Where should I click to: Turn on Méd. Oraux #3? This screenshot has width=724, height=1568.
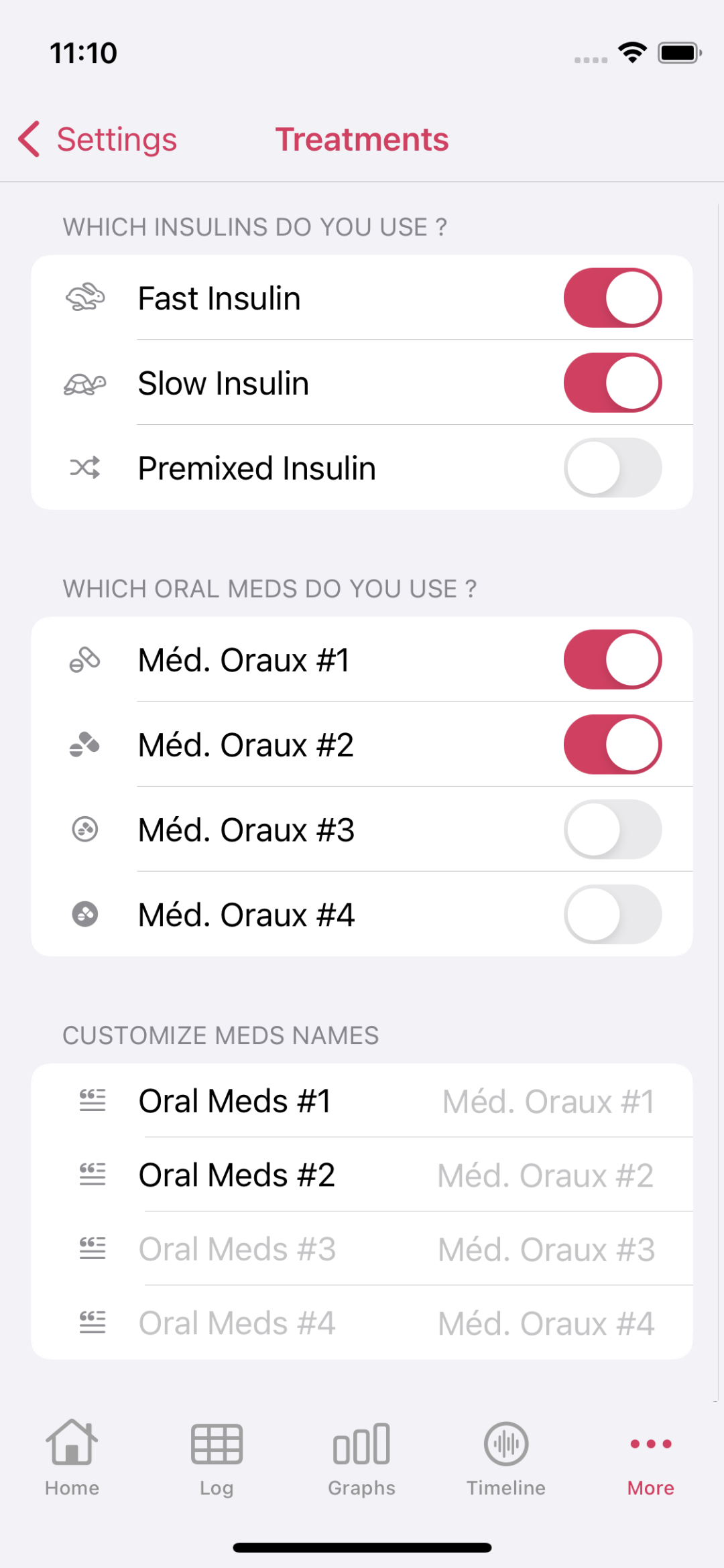click(613, 830)
